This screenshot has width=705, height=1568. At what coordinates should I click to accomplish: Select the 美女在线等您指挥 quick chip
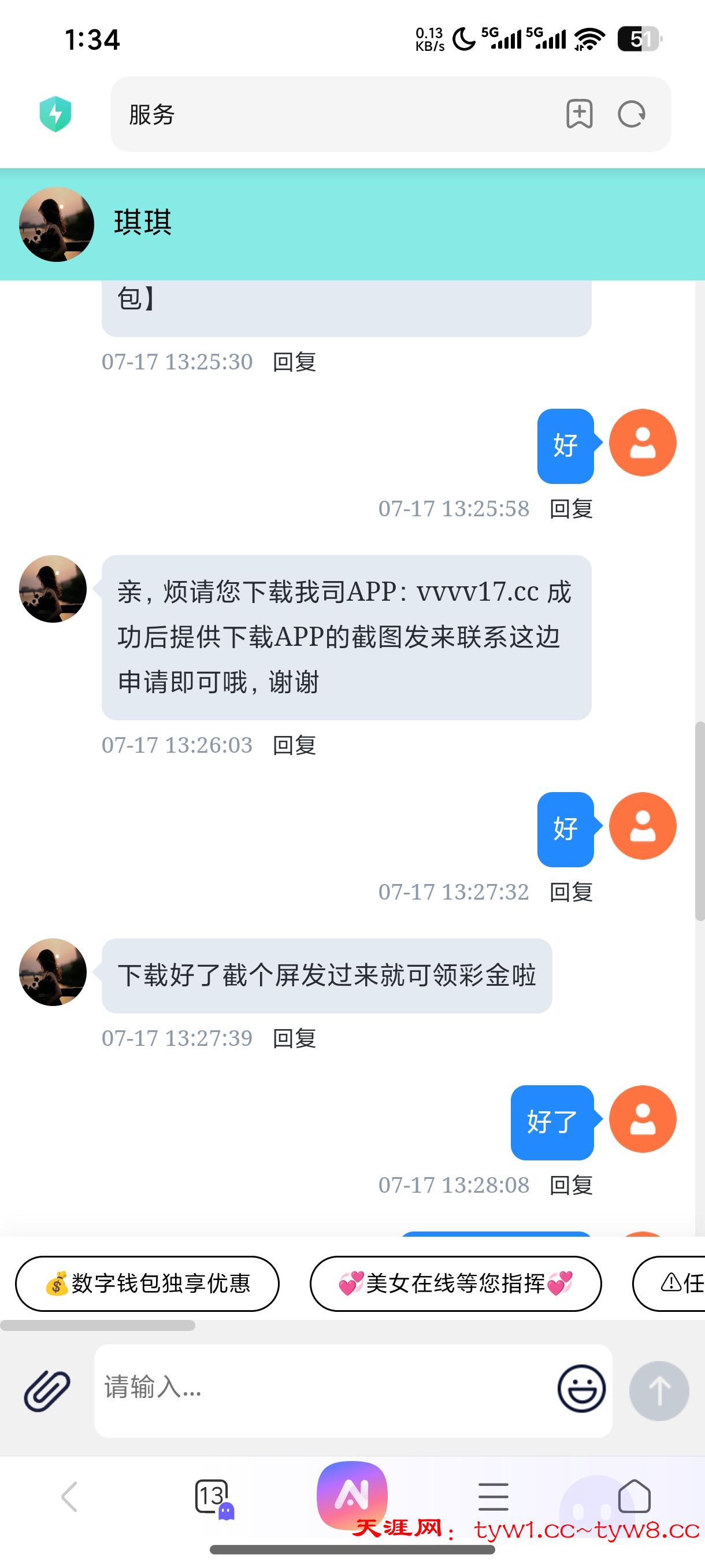455,1283
